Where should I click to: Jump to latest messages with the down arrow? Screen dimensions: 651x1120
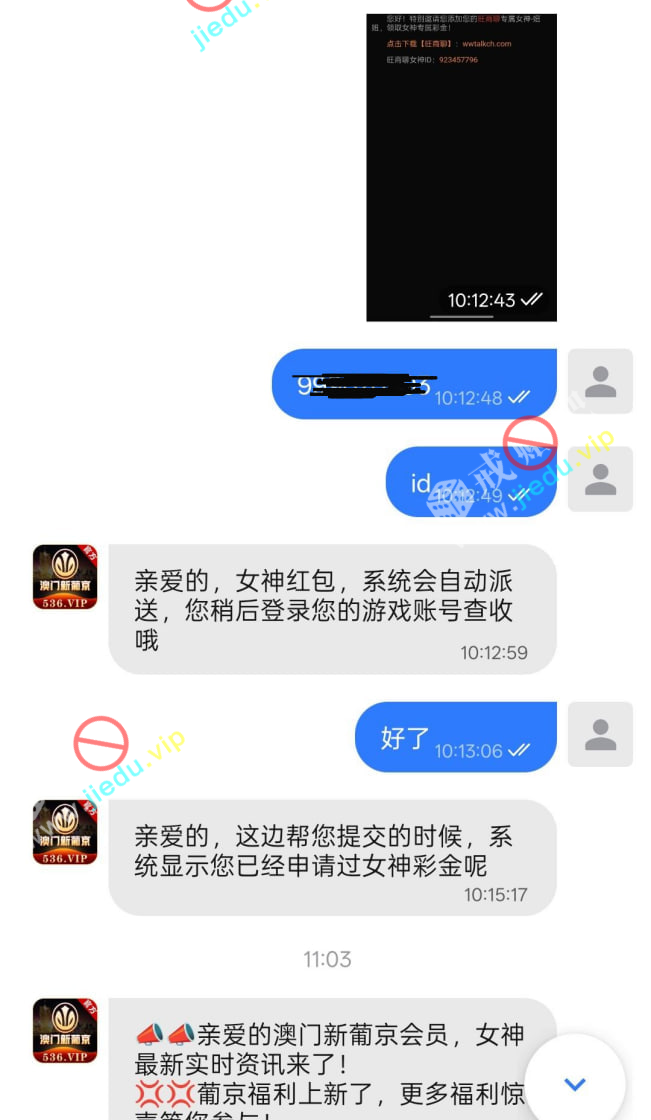coord(574,1084)
